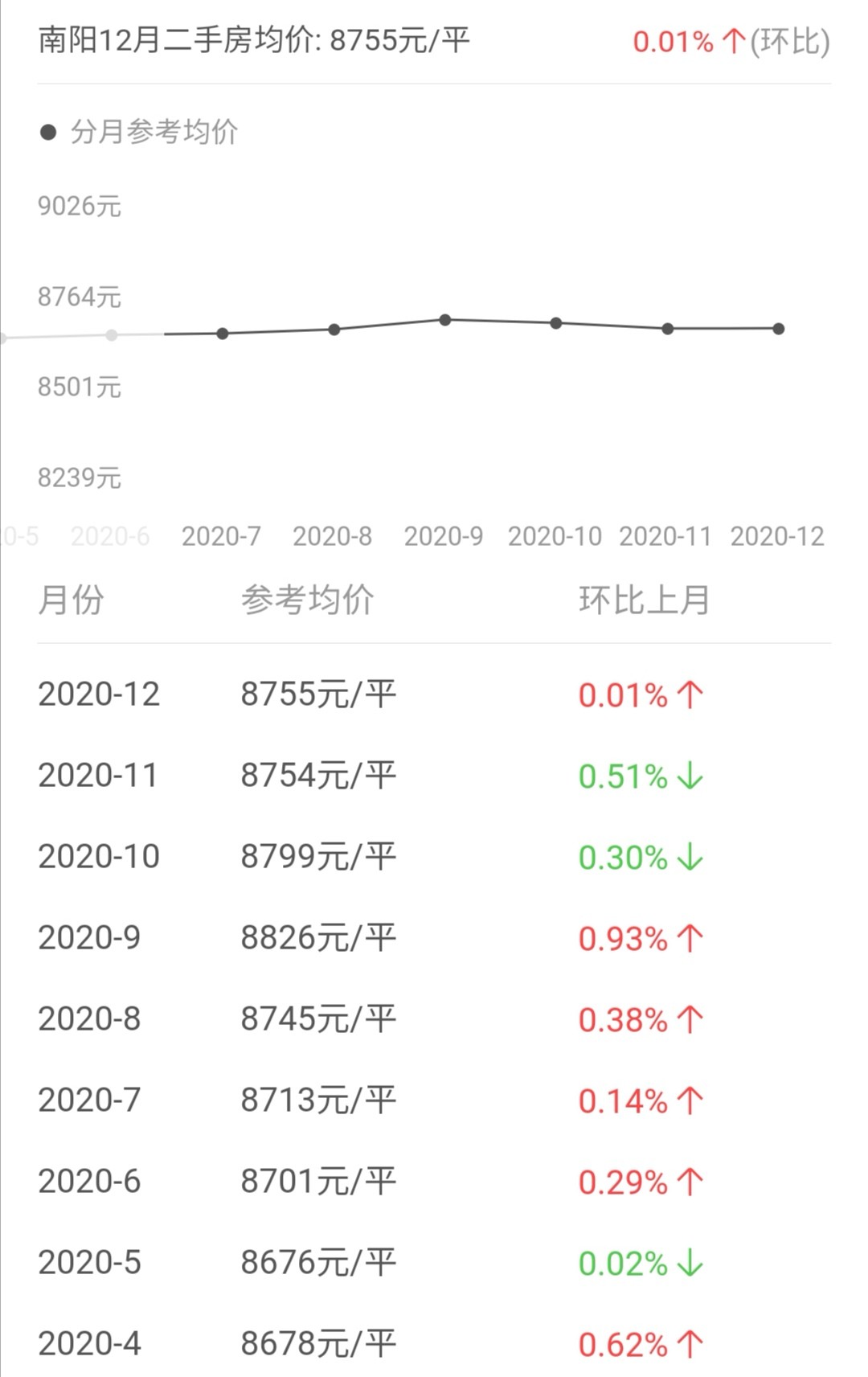Select the 2020-10 data point on the chart

pos(556,323)
